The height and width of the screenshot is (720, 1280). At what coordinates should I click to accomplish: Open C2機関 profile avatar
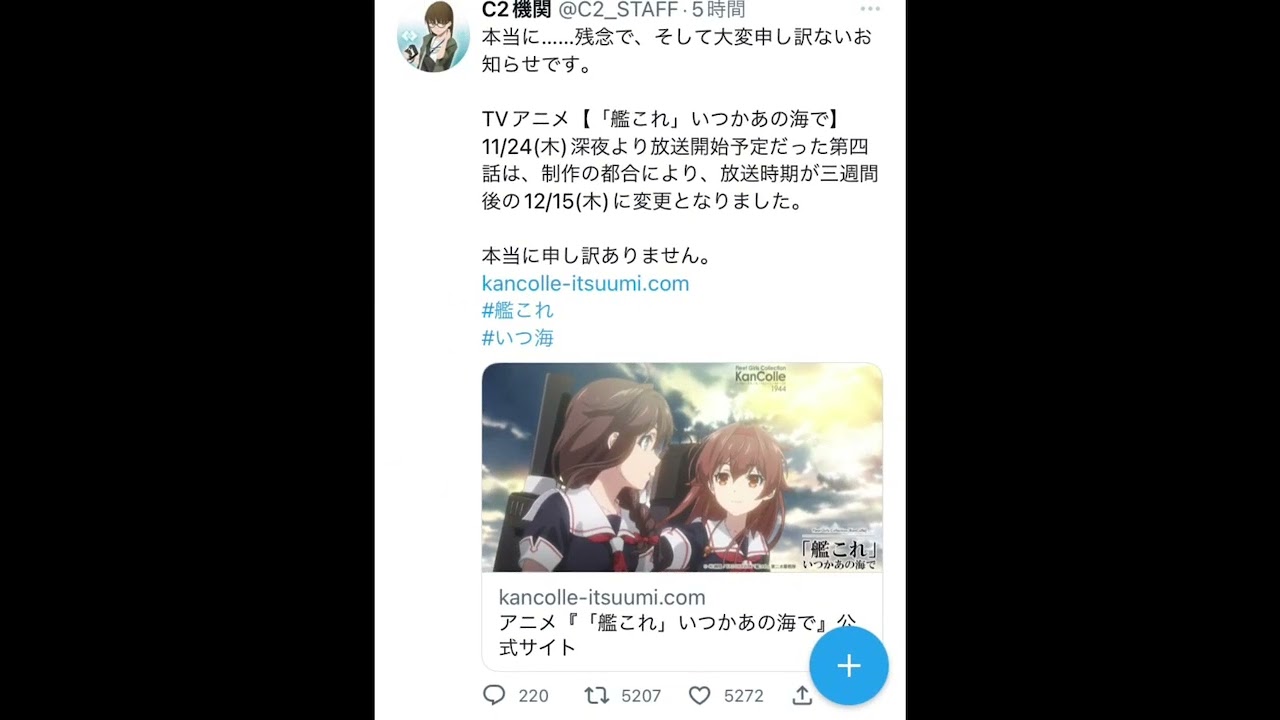pyautogui.click(x=432, y=37)
